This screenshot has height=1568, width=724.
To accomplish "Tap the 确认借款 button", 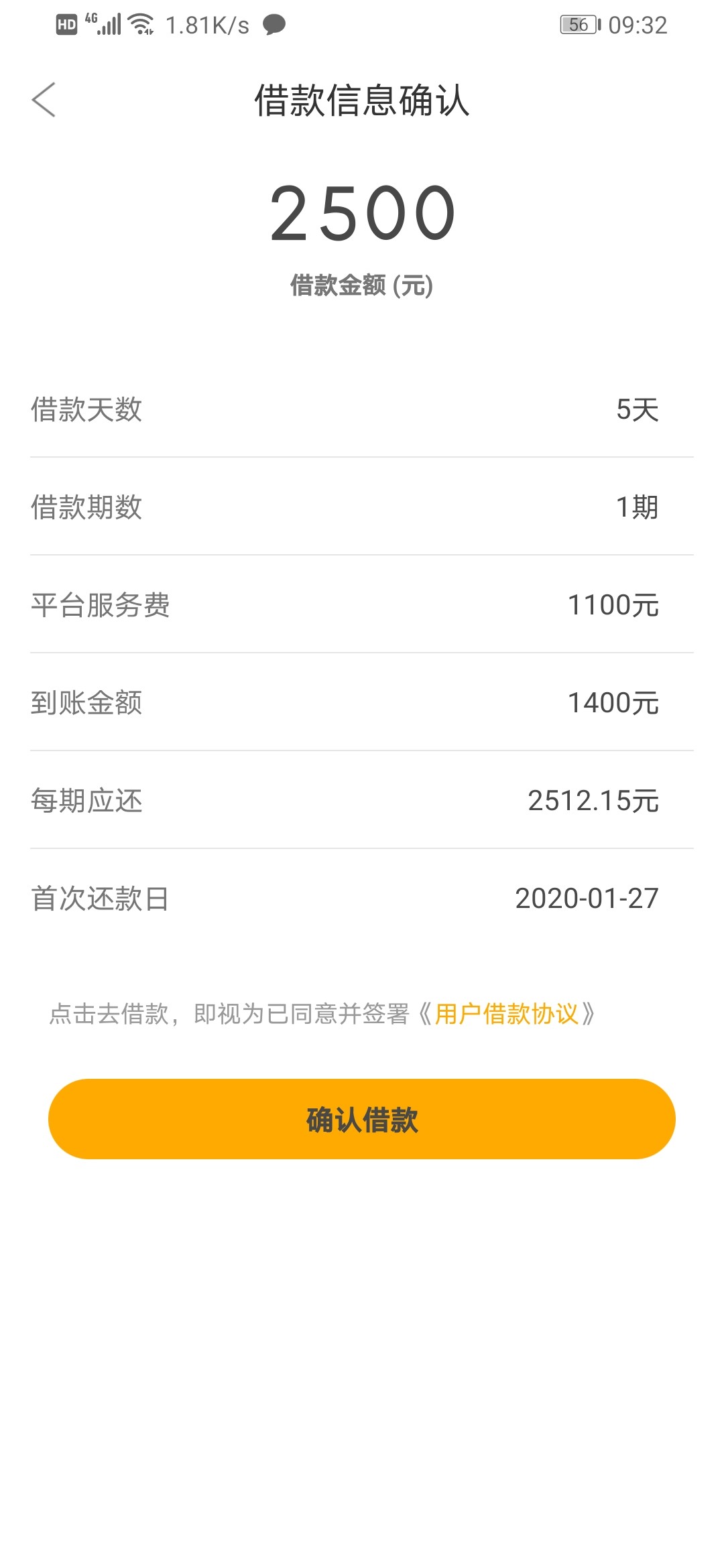I will point(362,1119).
